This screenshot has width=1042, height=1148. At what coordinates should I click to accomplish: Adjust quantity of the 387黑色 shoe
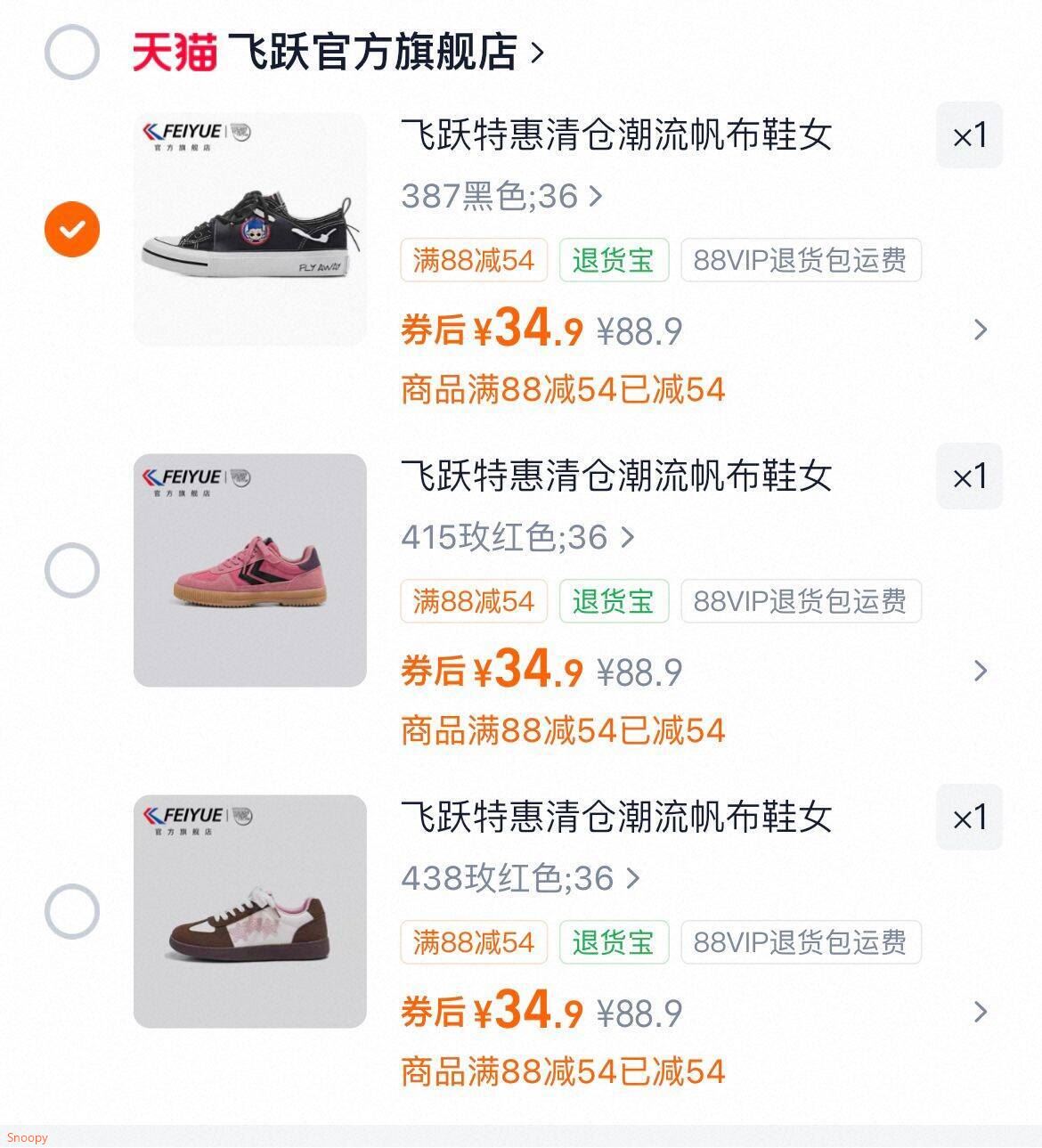click(x=969, y=135)
